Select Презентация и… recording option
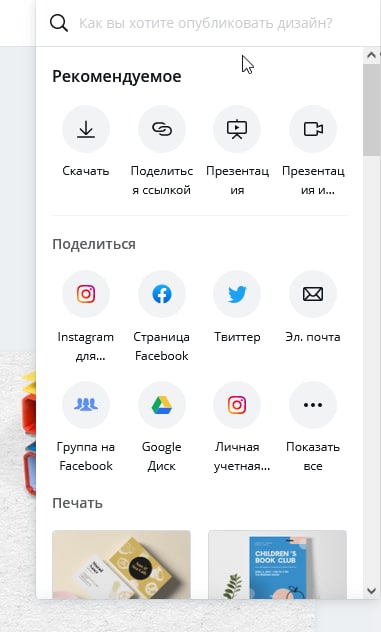The image size is (381, 632). click(313, 151)
